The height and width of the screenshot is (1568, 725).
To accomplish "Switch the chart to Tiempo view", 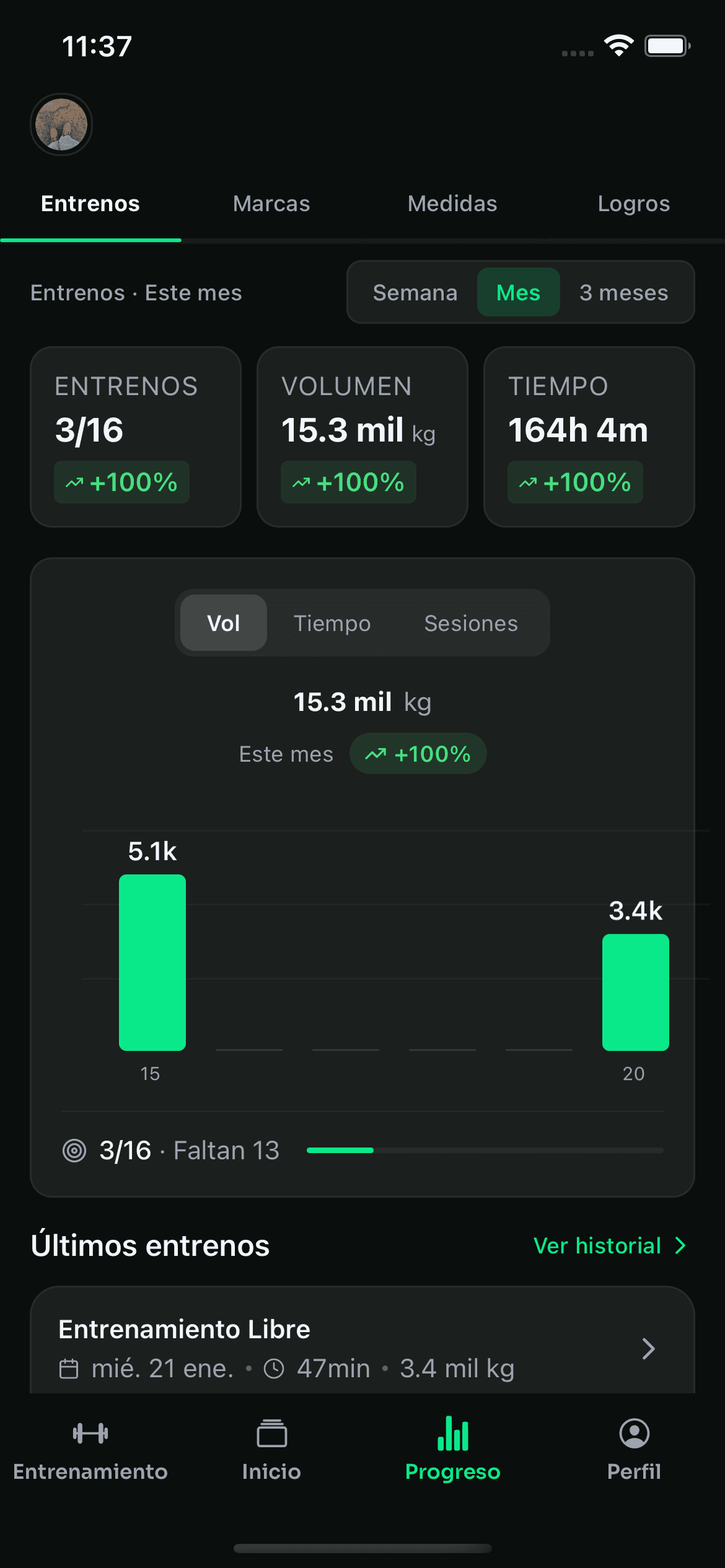I will coord(332,623).
